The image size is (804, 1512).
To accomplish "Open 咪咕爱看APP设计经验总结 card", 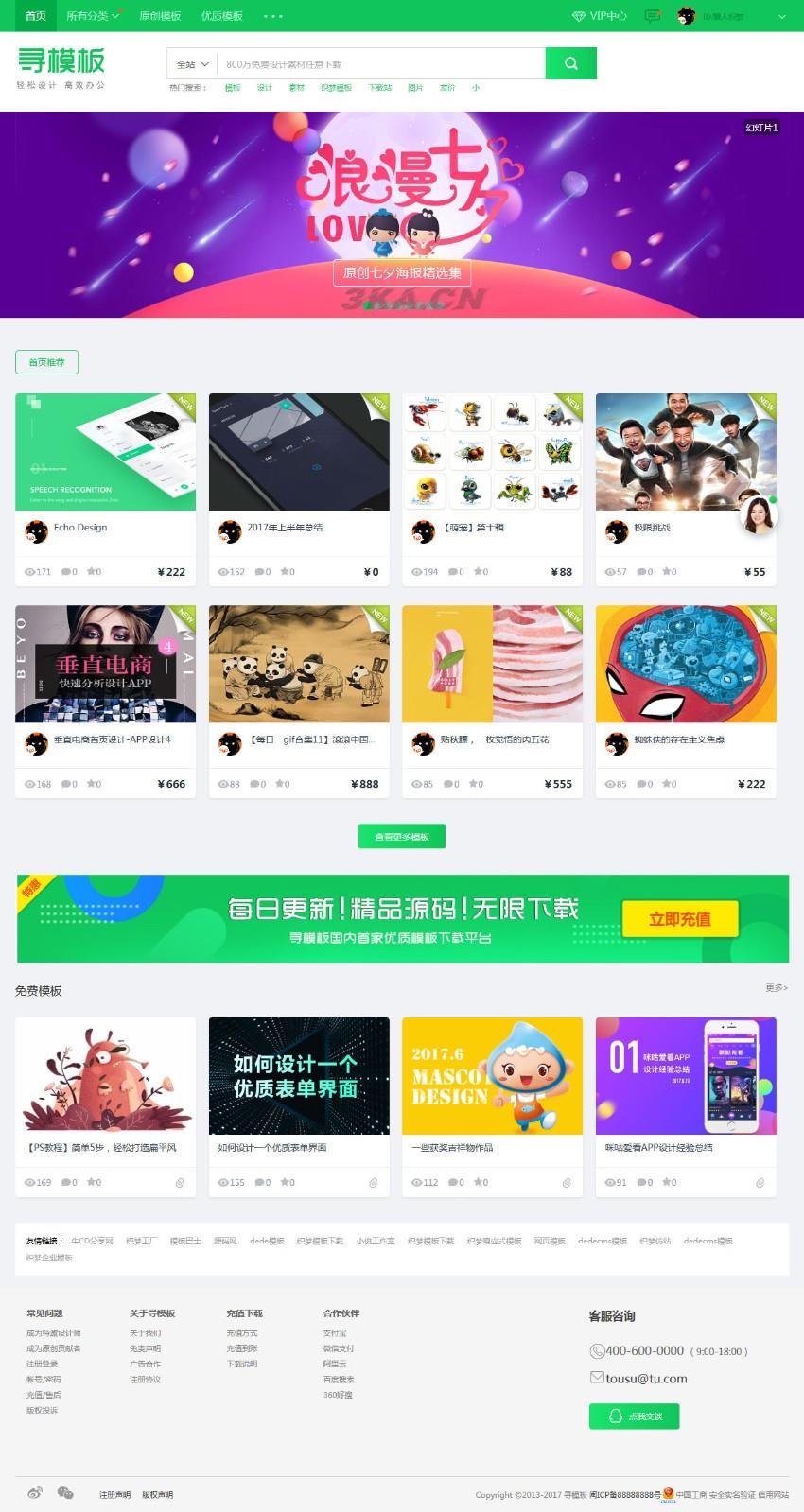I will [x=686, y=1076].
